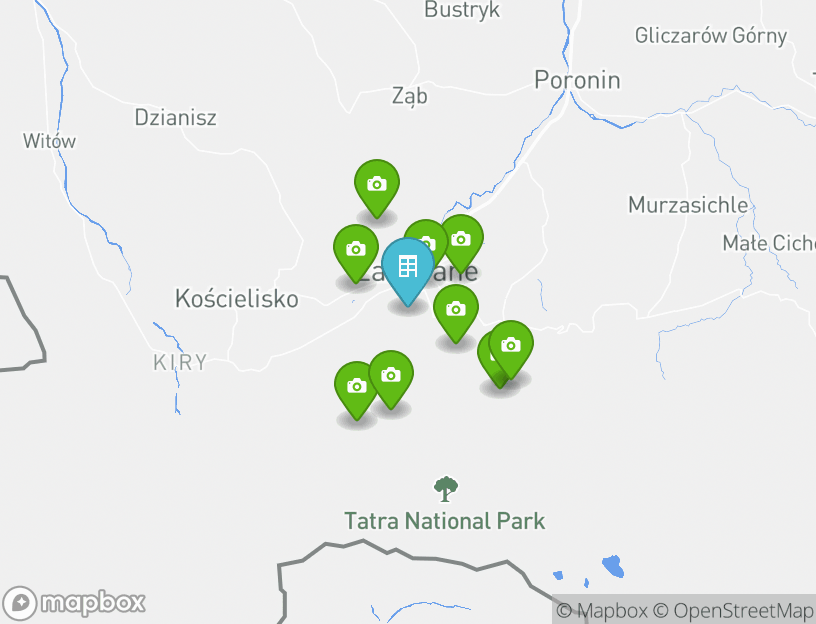Open the © Mapbox attribution link

[x=602, y=610]
